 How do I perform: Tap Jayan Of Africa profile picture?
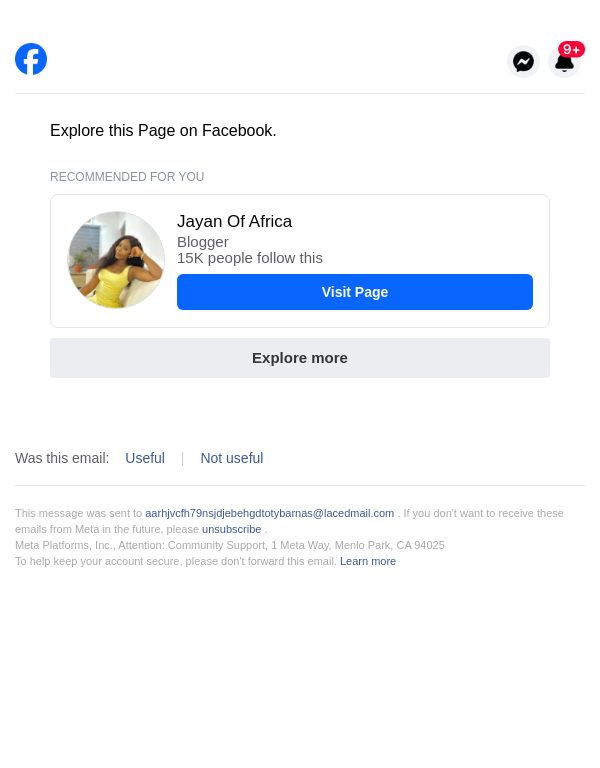[116, 260]
